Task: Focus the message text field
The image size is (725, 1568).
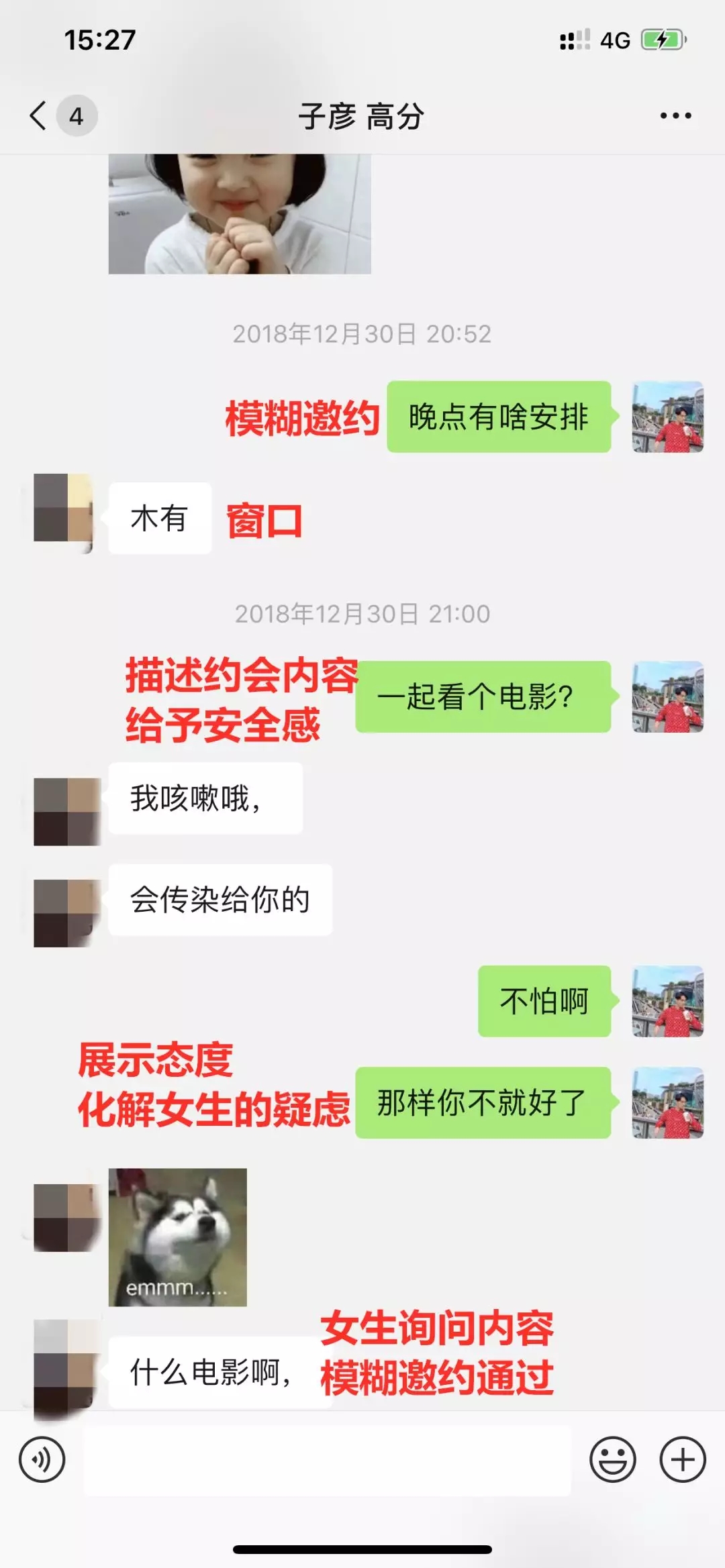Action: click(327, 1460)
